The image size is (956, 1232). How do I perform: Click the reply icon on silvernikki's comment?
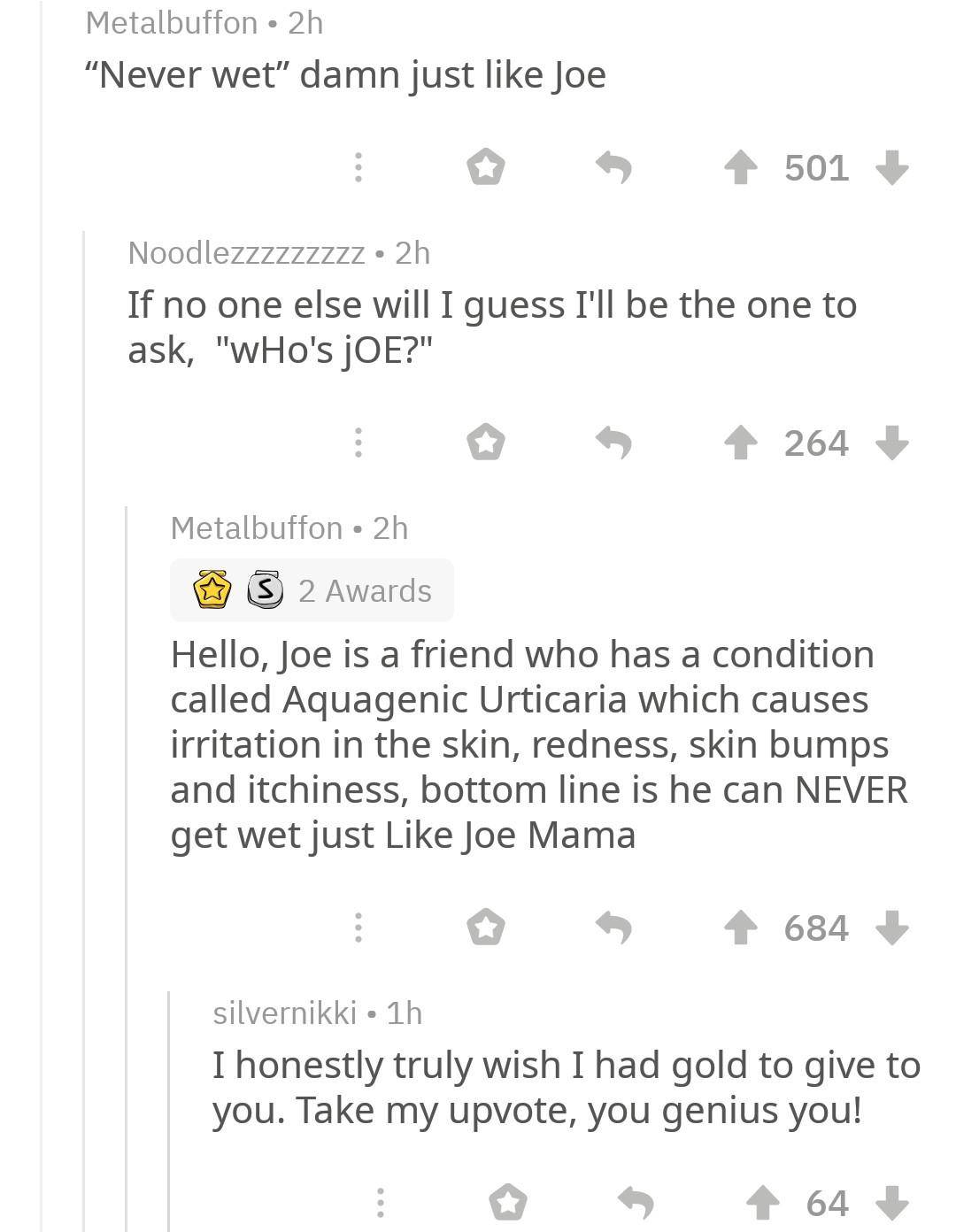[x=639, y=1202]
